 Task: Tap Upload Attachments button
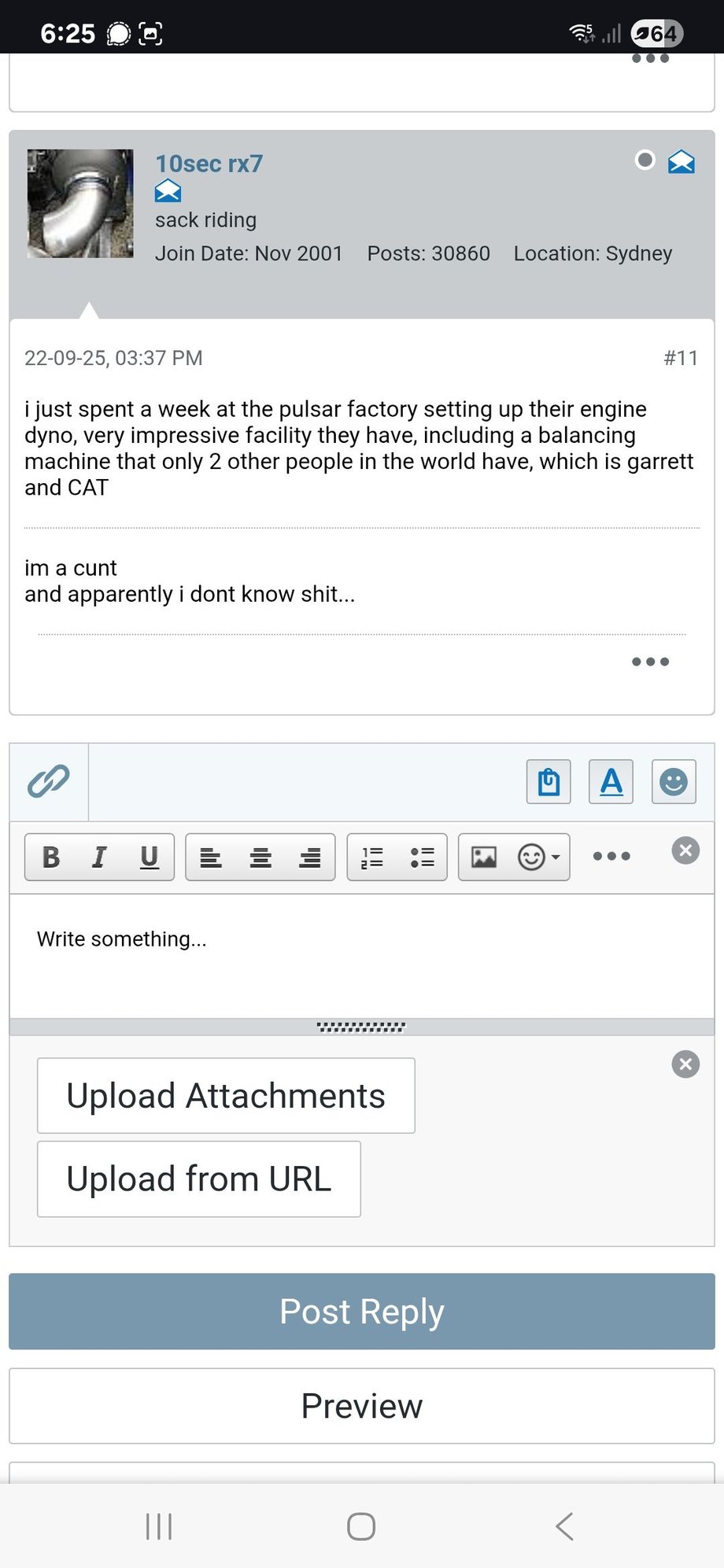(226, 1096)
